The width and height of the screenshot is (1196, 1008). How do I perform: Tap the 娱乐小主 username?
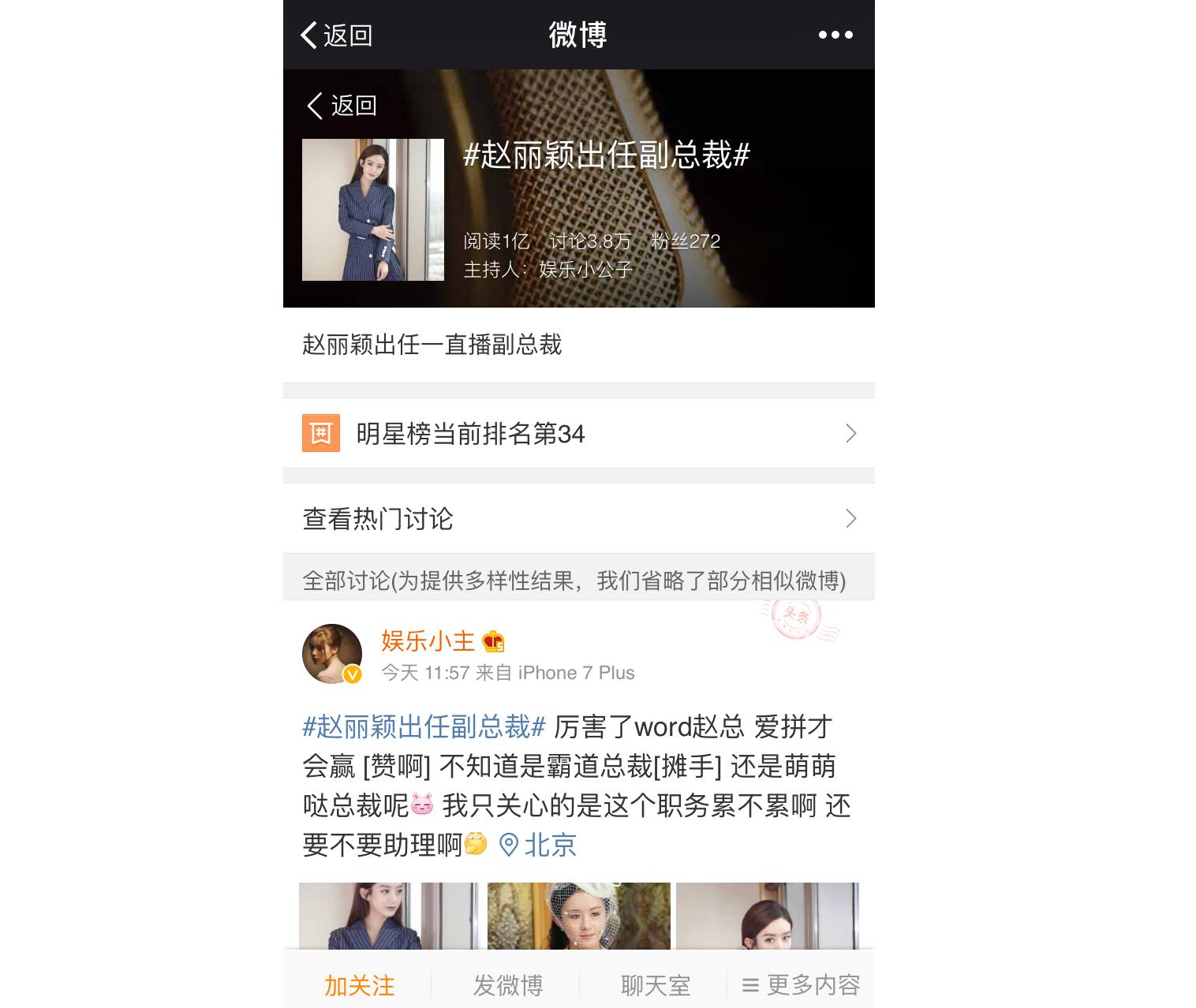point(428,641)
